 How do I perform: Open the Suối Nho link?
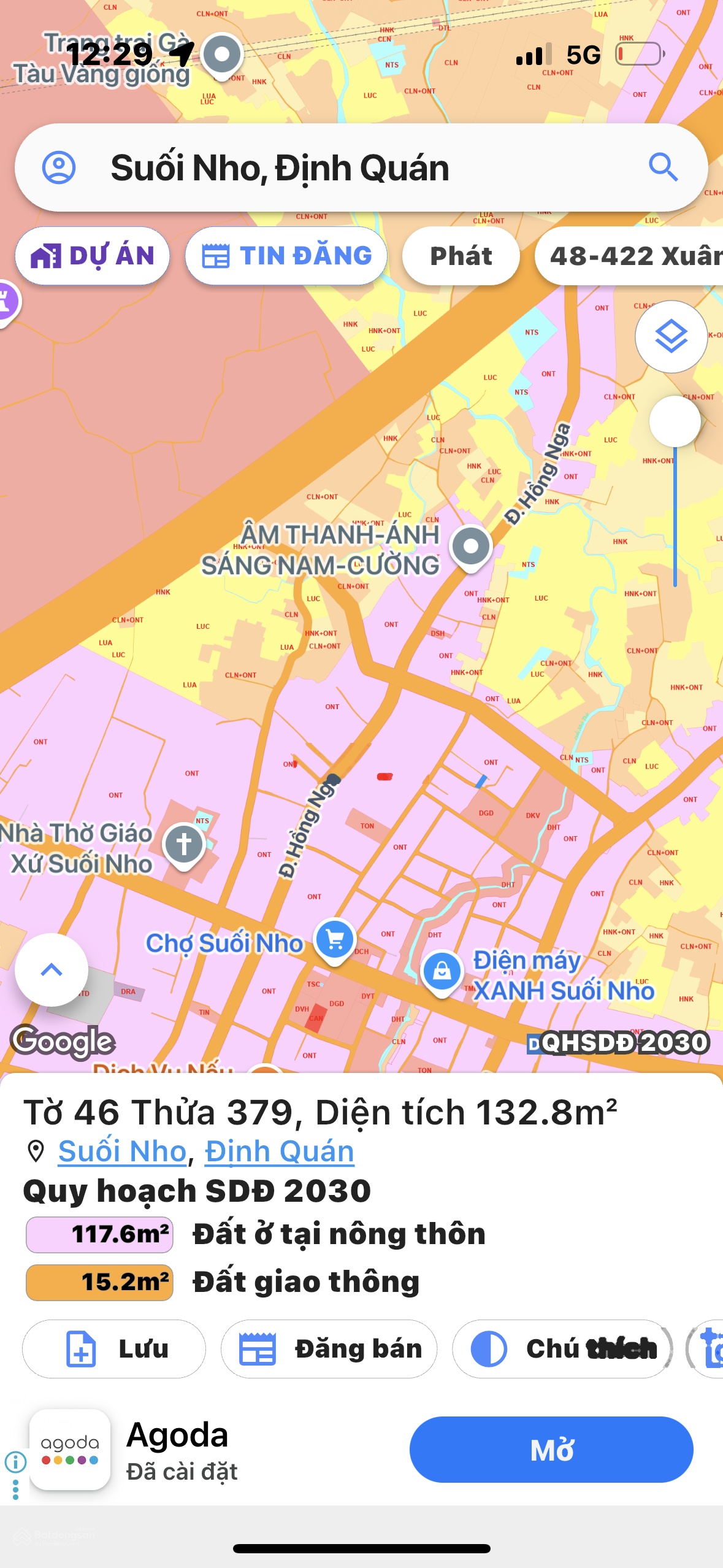(122, 1151)
